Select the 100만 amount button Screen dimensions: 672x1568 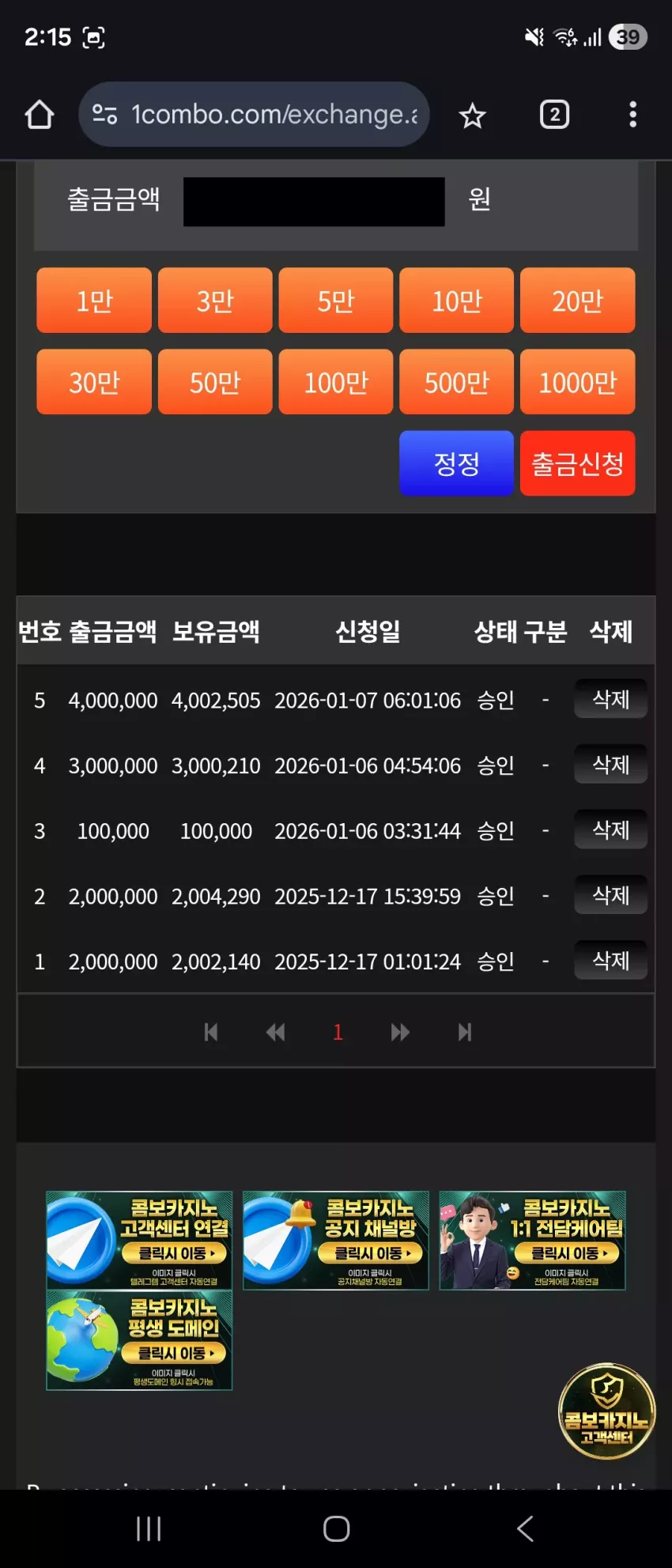tap(336, 382)
